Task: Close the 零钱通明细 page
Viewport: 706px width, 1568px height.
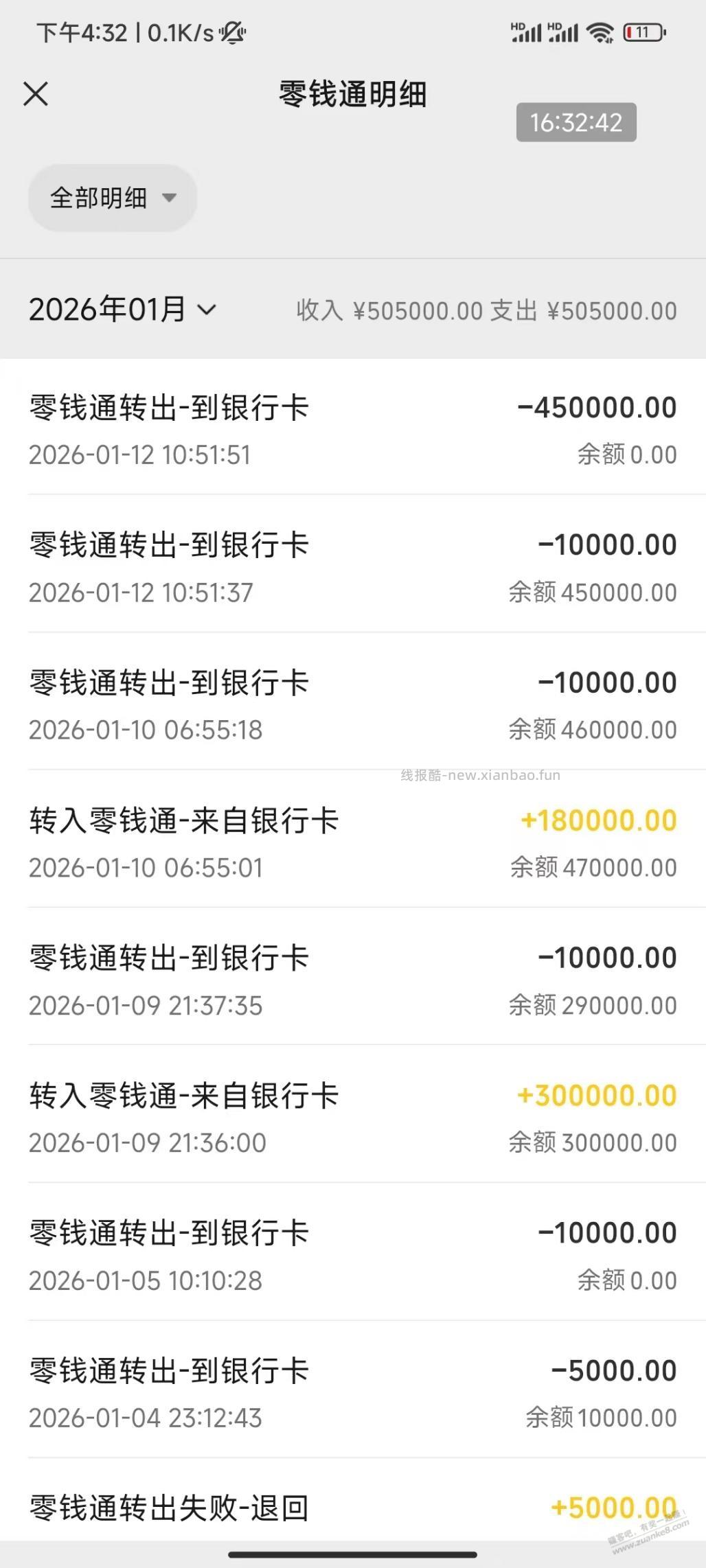Action: coord(37,94)
